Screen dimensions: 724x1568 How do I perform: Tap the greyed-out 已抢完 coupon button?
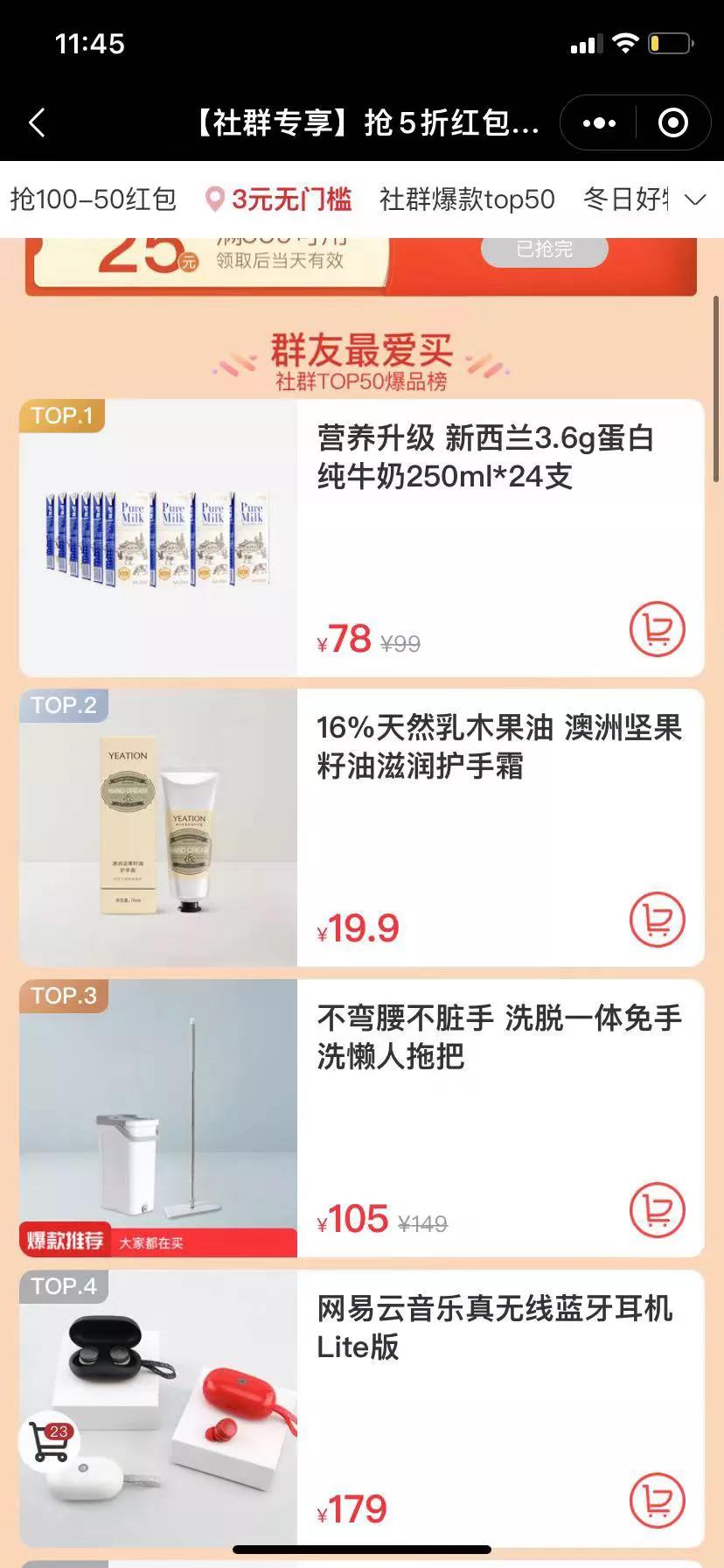coord(544,250)
